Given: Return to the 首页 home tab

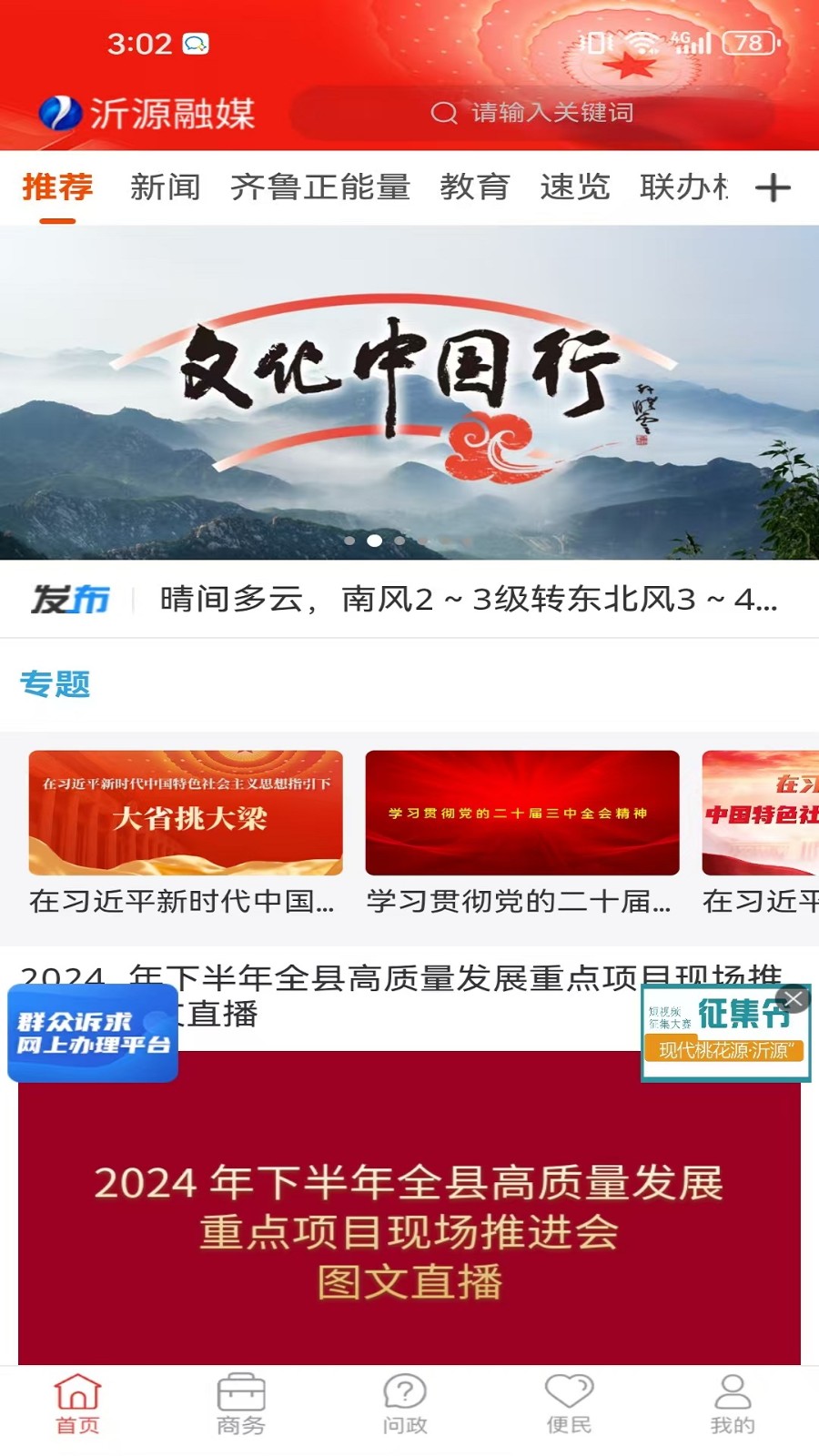Looking at the screenshot, I should click(77, 1405).
